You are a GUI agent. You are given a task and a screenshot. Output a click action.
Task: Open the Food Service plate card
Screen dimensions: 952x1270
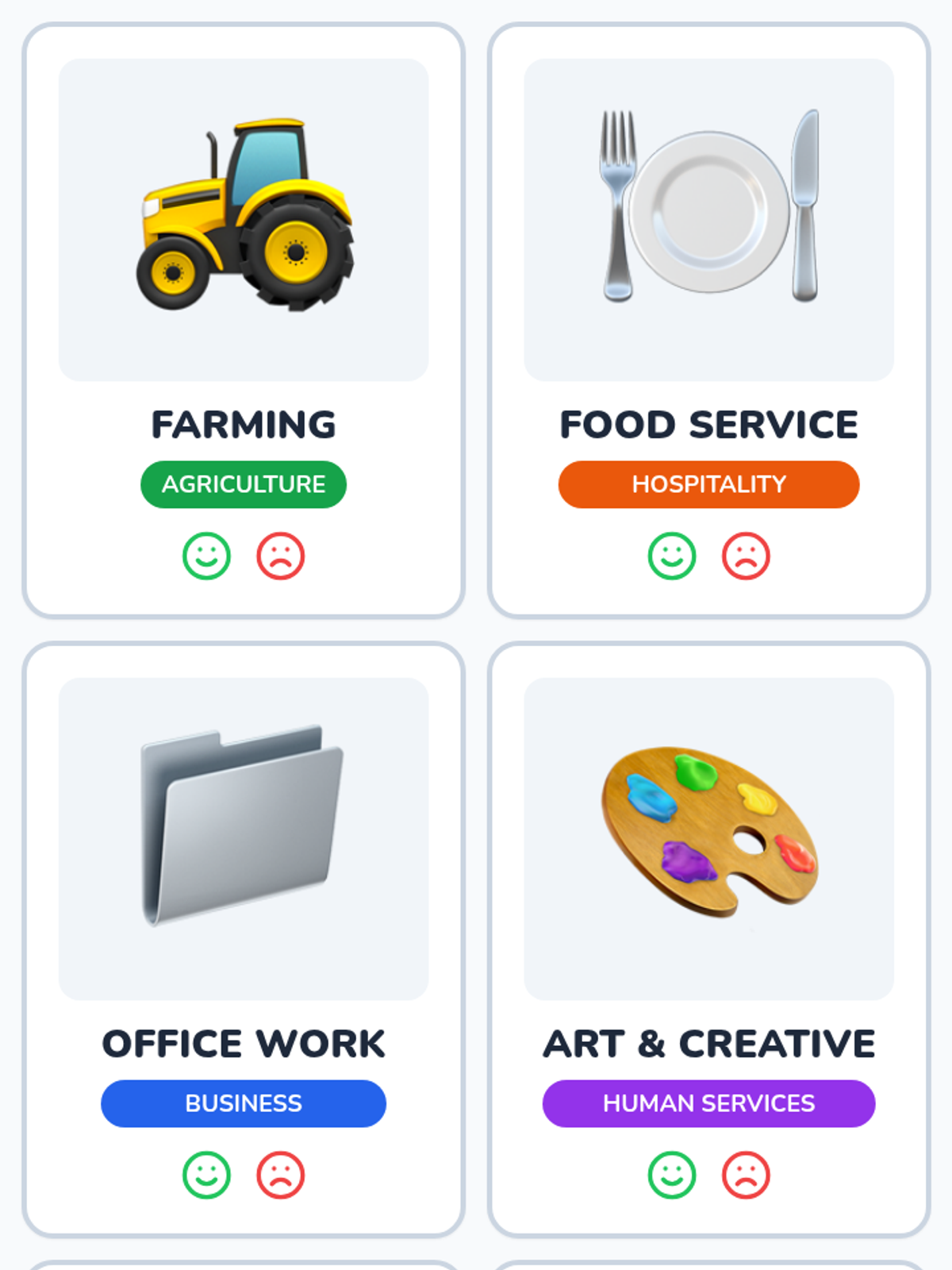point(708,220)
